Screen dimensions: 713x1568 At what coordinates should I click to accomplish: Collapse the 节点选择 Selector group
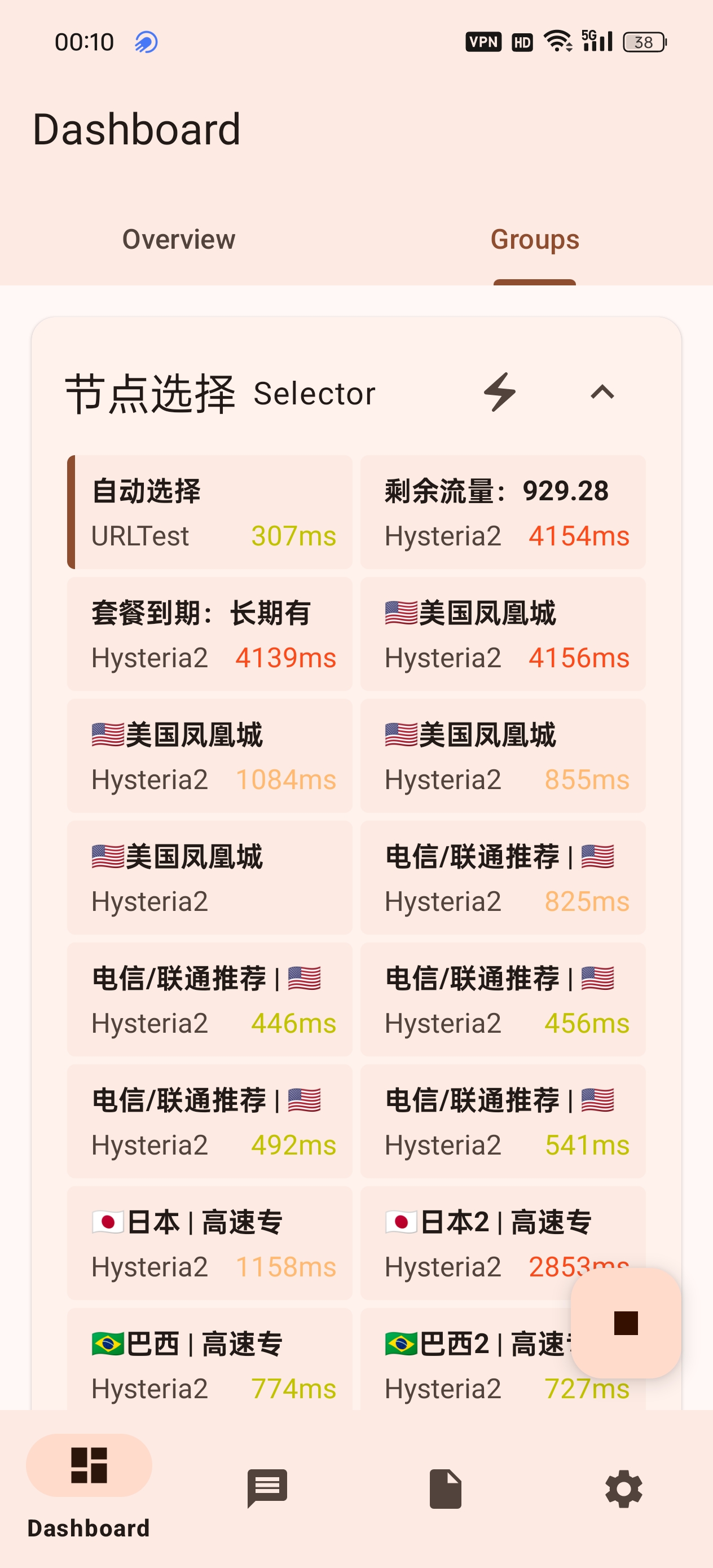point(602,393)
